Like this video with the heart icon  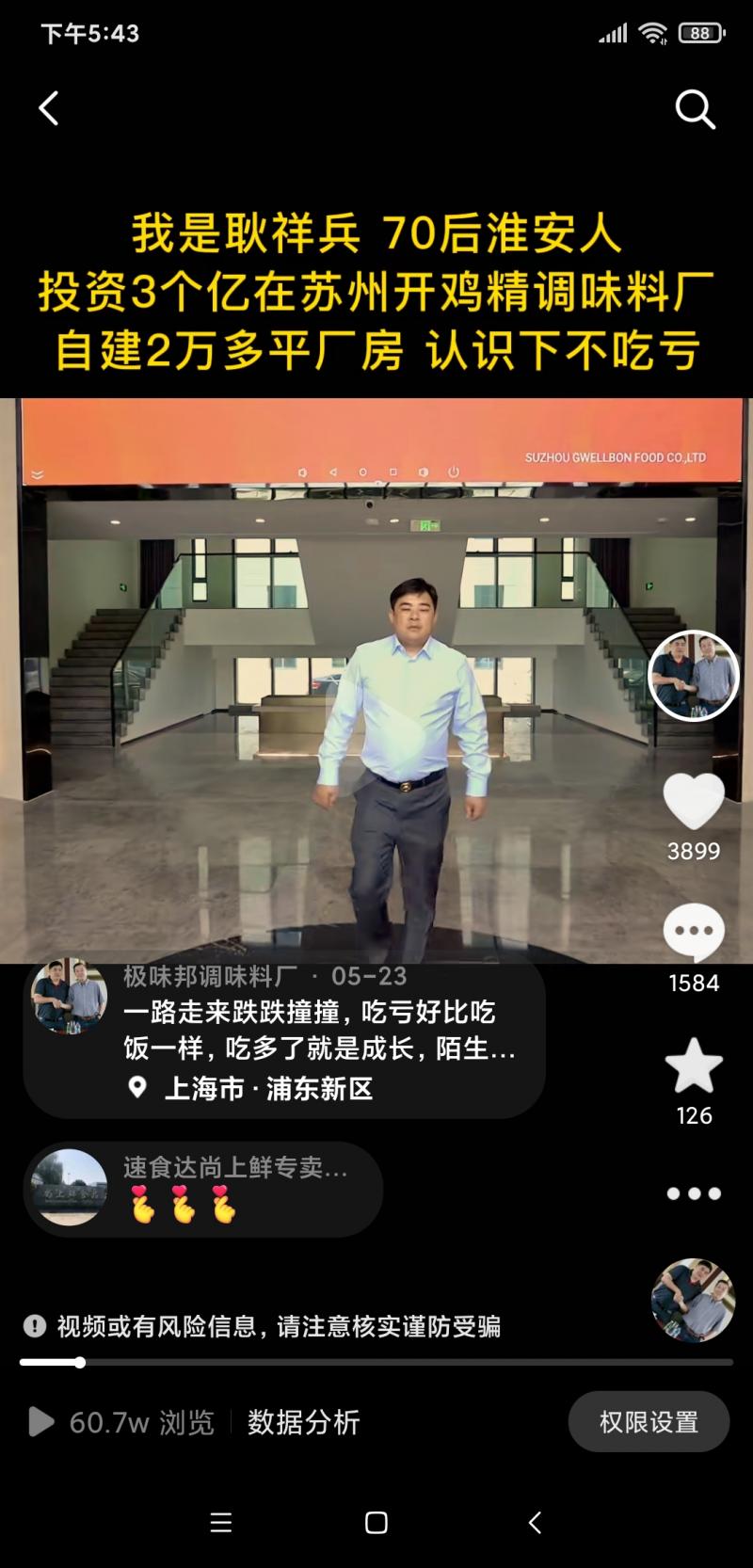[x=694, y=802]
